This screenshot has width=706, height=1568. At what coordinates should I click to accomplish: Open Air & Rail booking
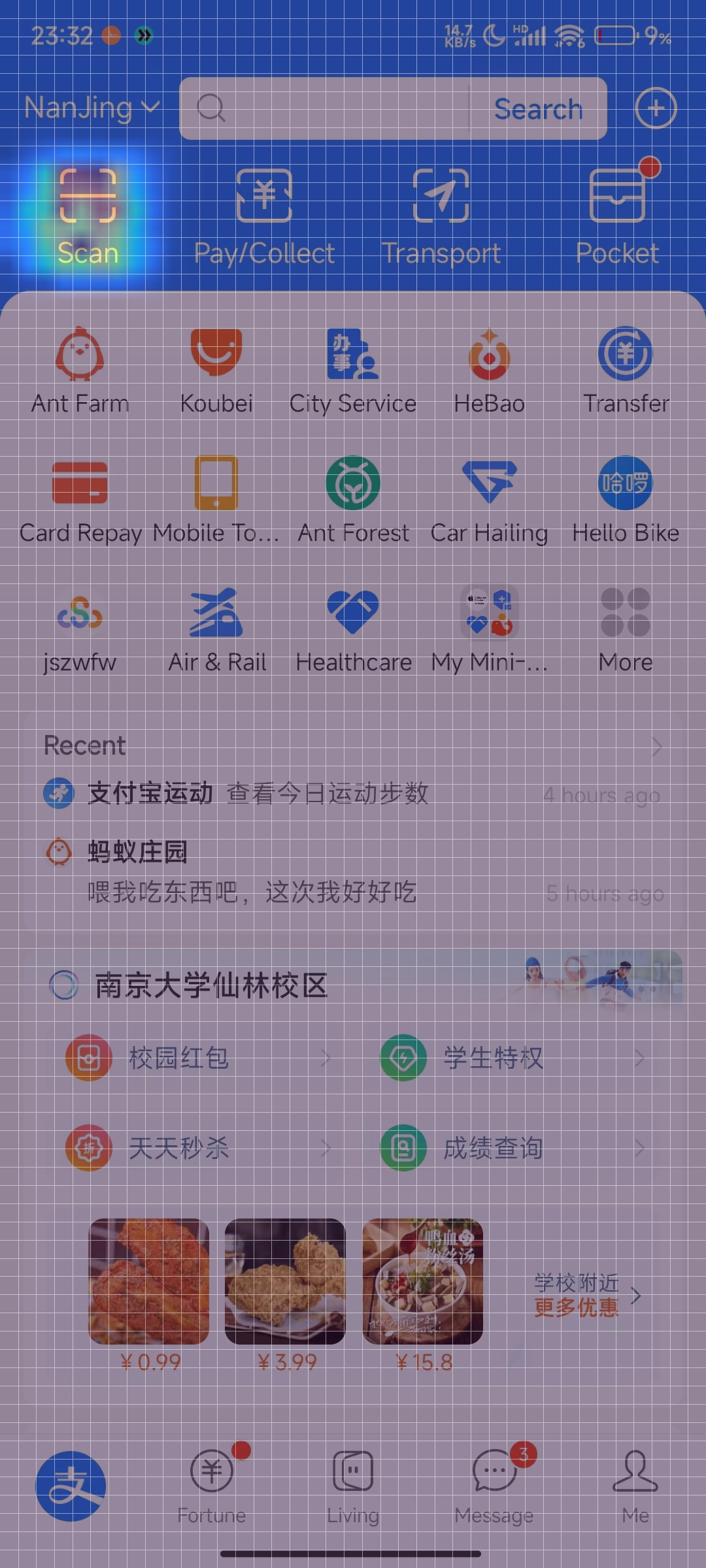click(216, 629)
